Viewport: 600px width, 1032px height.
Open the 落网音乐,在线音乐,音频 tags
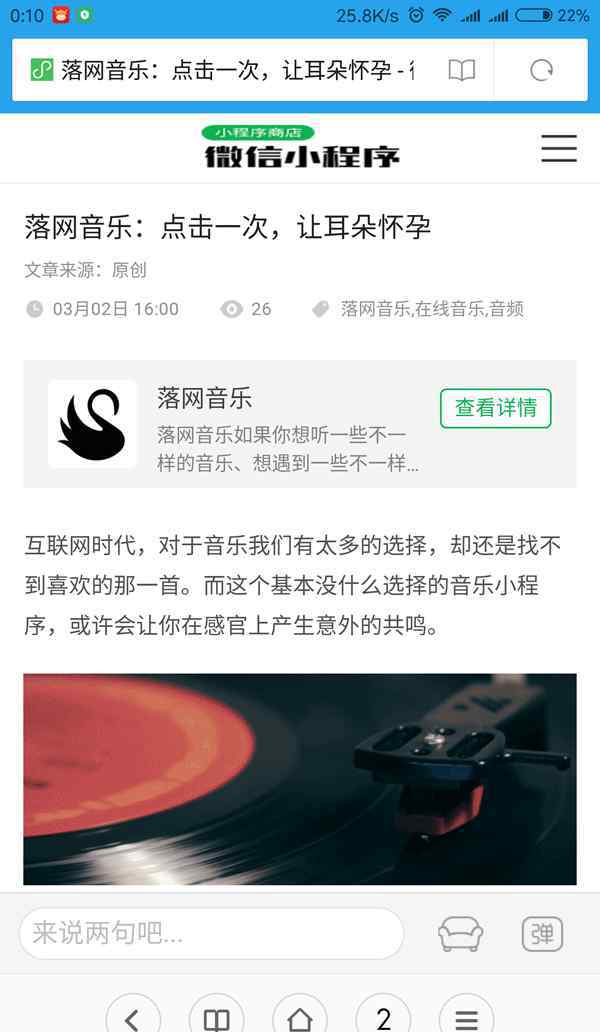click(432, 309)
